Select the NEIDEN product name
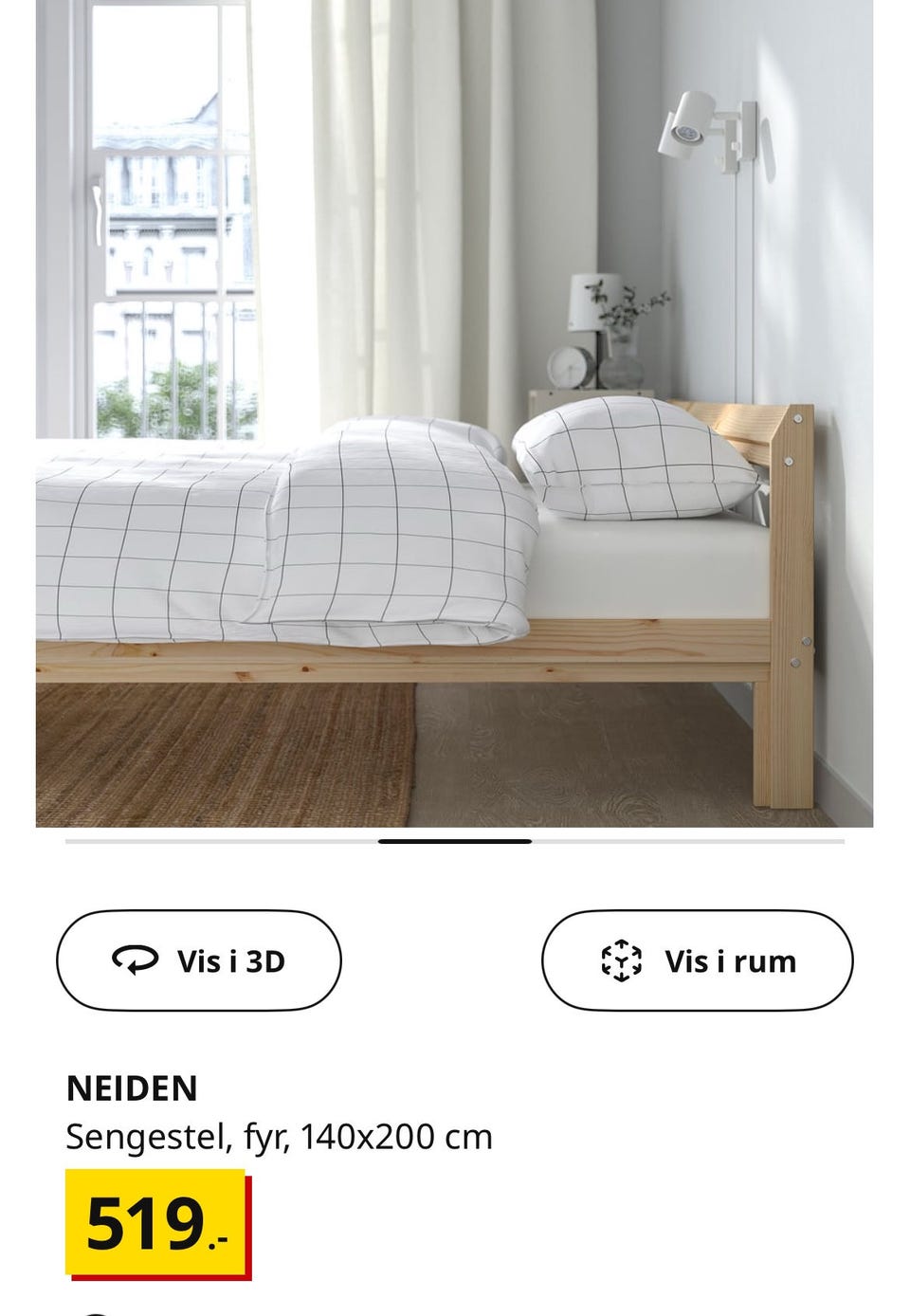The image size is (910, 1316). pyautogui.click(x=131, y=1088)
